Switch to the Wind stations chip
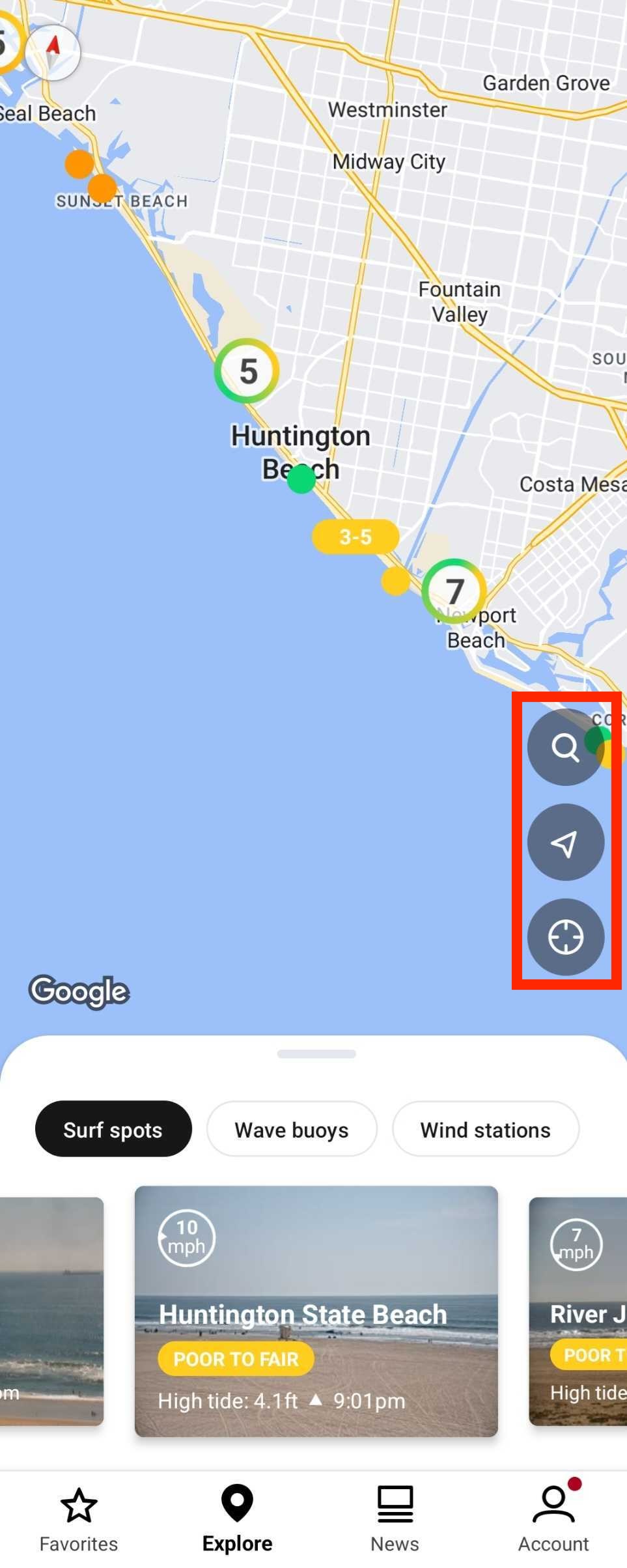Viewport: 627px width, 1568px height. pyautogui.click(x=485, y=1129)
